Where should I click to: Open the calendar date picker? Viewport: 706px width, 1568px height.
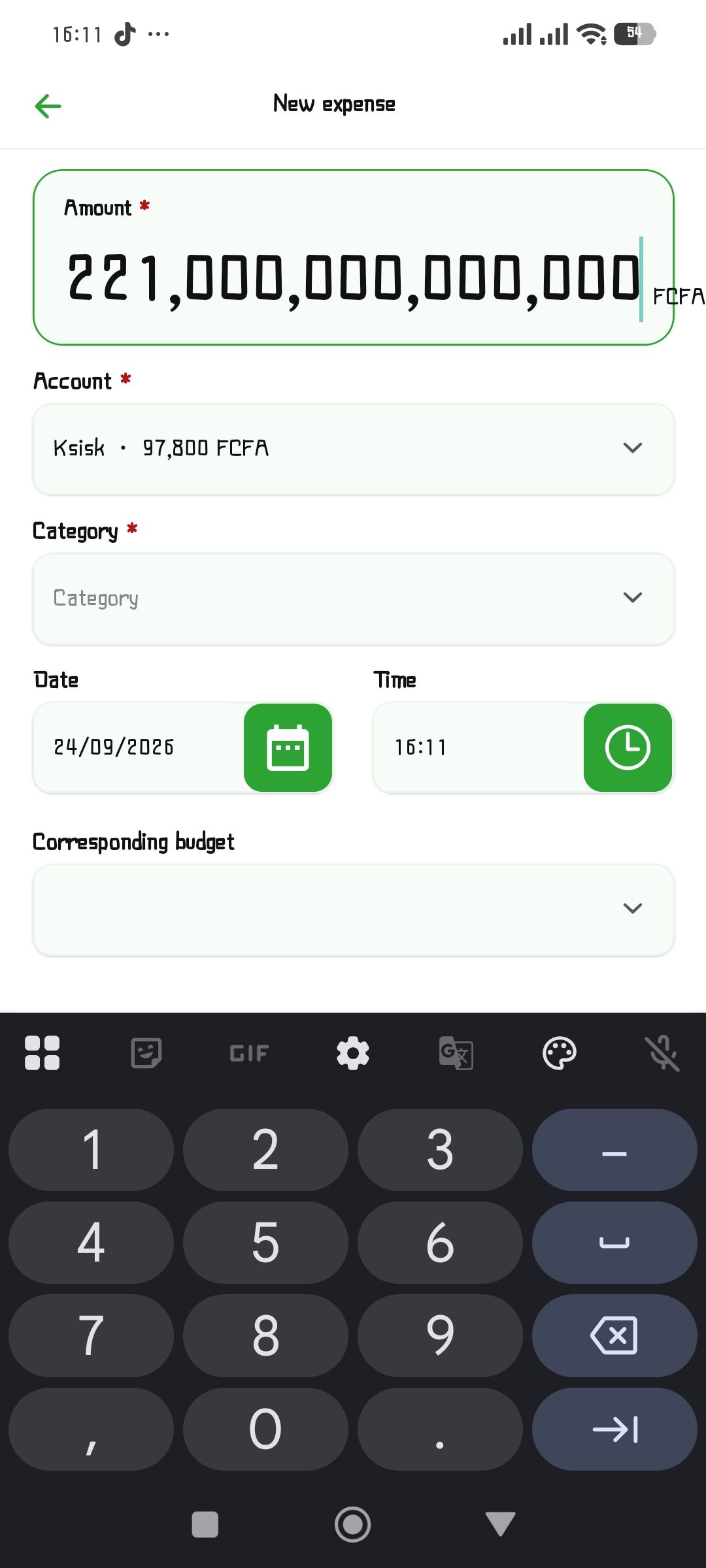pyautogui.click(x=288, y=747)
